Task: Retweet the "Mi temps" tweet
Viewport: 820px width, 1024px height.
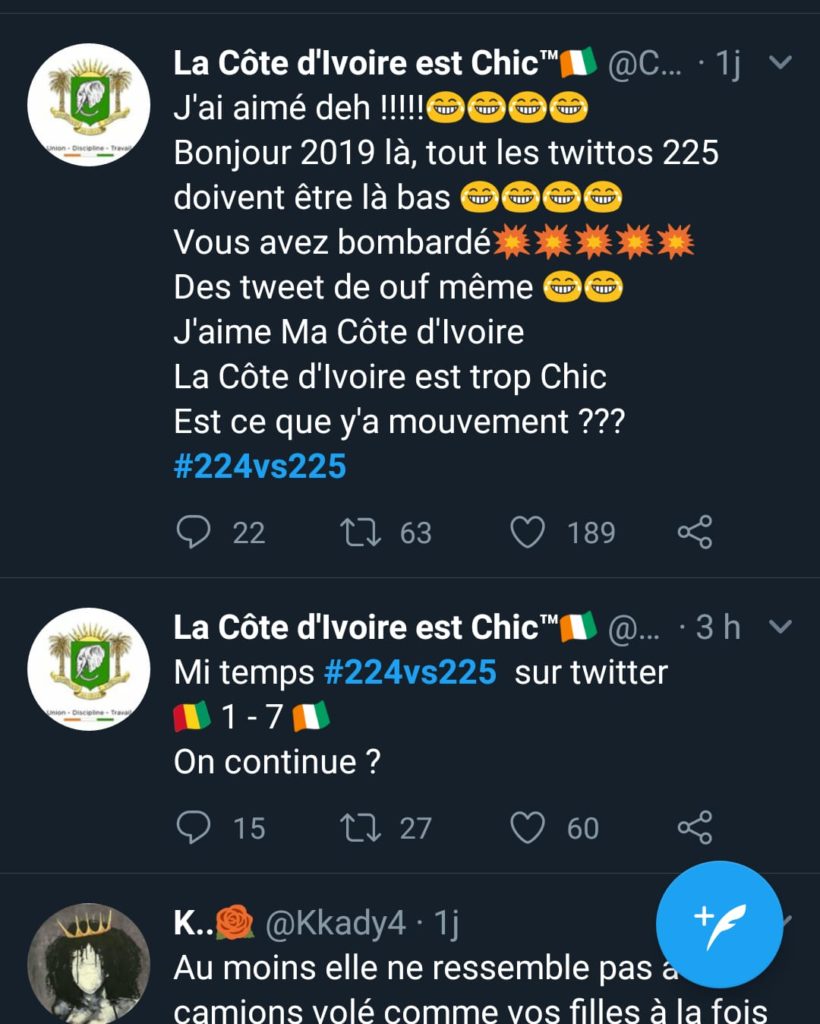Action: pos(361,827)
